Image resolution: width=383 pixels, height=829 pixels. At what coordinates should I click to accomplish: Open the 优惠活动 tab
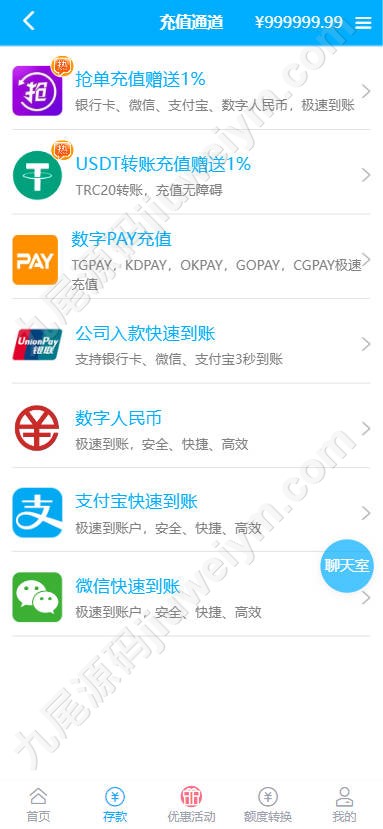(192, 804)
